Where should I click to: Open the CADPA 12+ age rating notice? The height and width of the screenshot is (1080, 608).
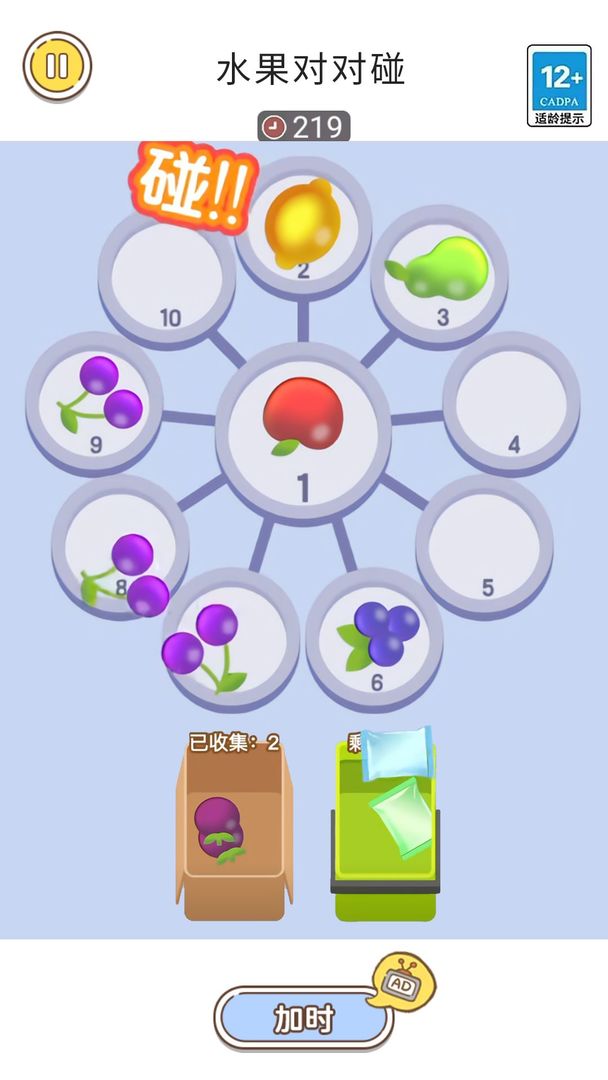pos(559,86)
